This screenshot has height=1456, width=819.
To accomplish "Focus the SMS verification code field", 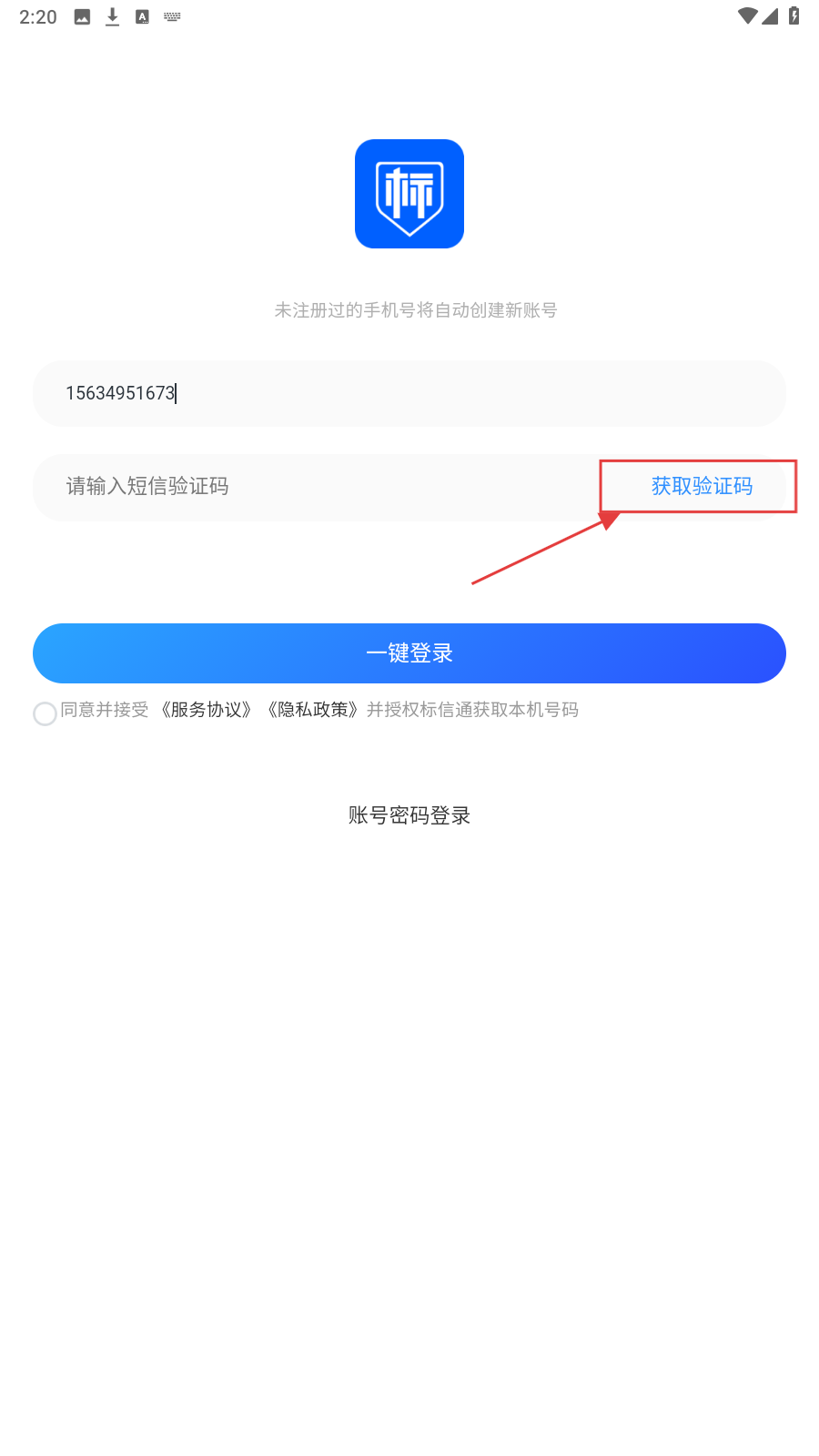I will 328,487.
